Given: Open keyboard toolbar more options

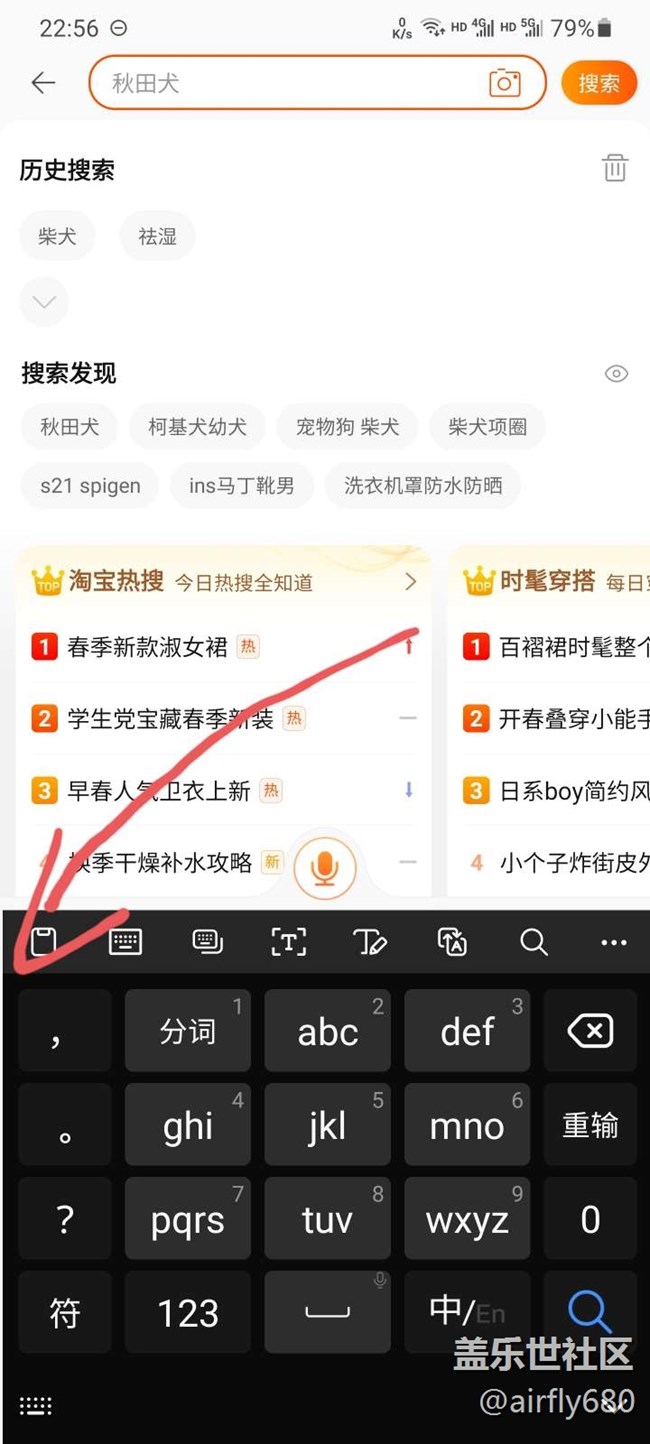Looking at the screenshot, I should (x=613, y=942).
